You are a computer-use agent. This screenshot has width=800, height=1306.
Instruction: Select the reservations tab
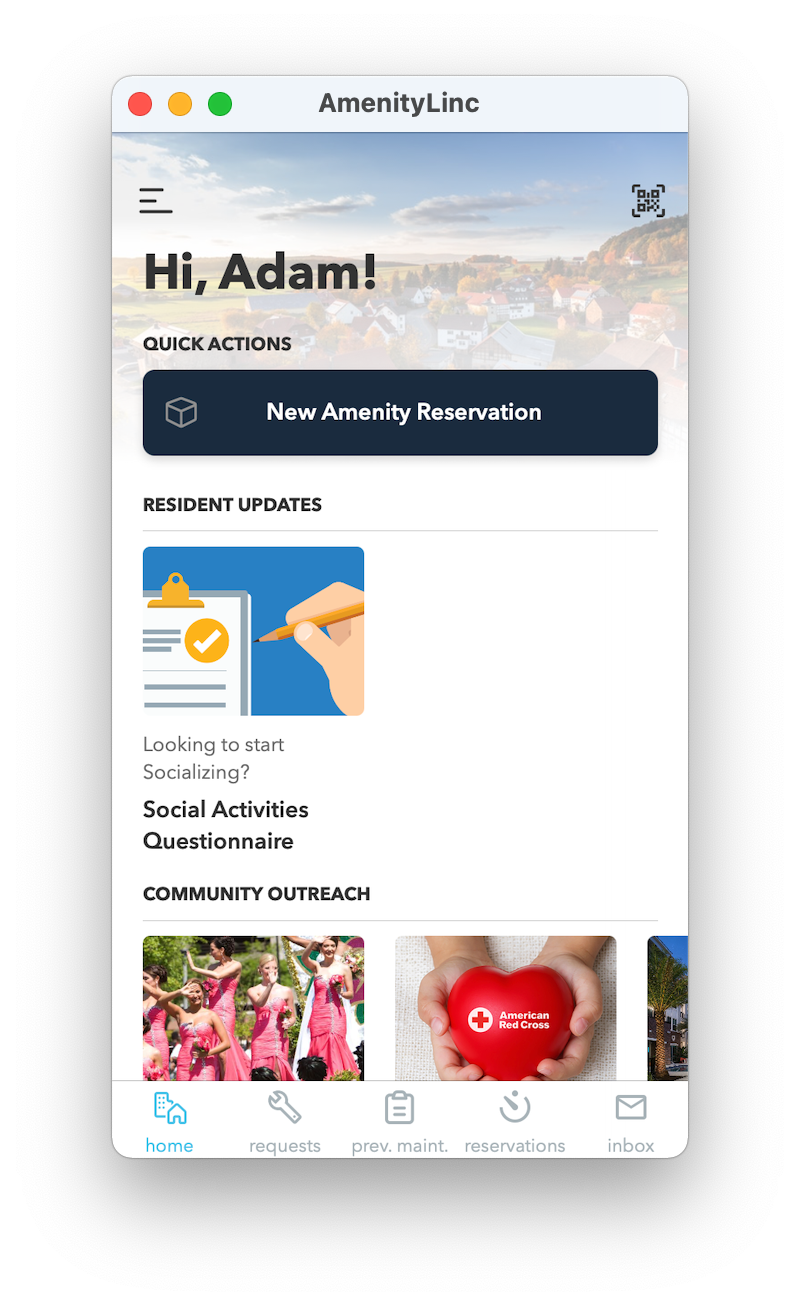click(515, 1122)
